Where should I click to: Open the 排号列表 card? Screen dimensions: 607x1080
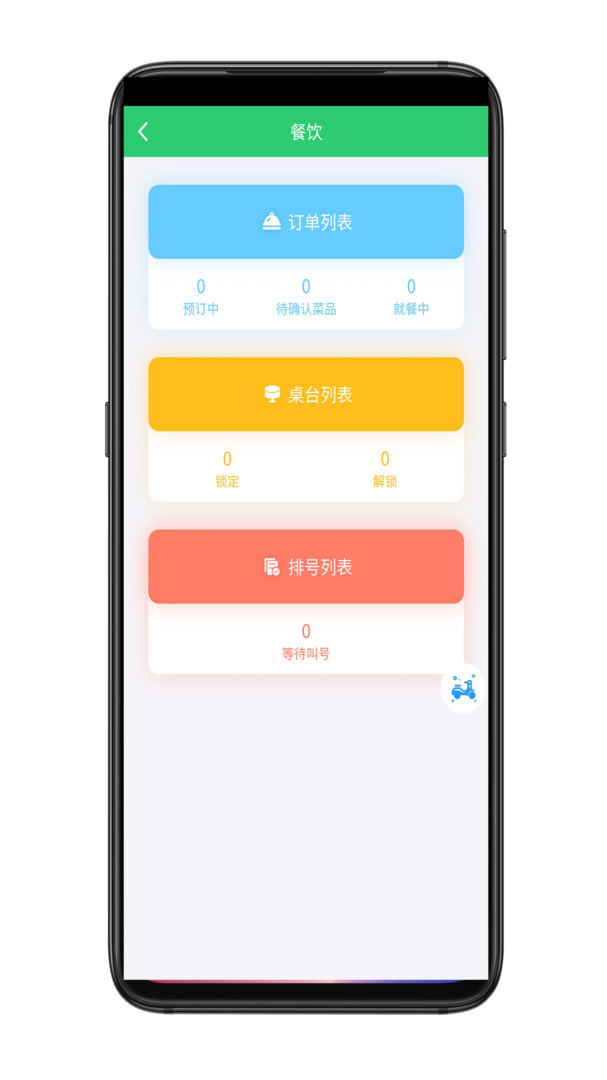(306, 567)
